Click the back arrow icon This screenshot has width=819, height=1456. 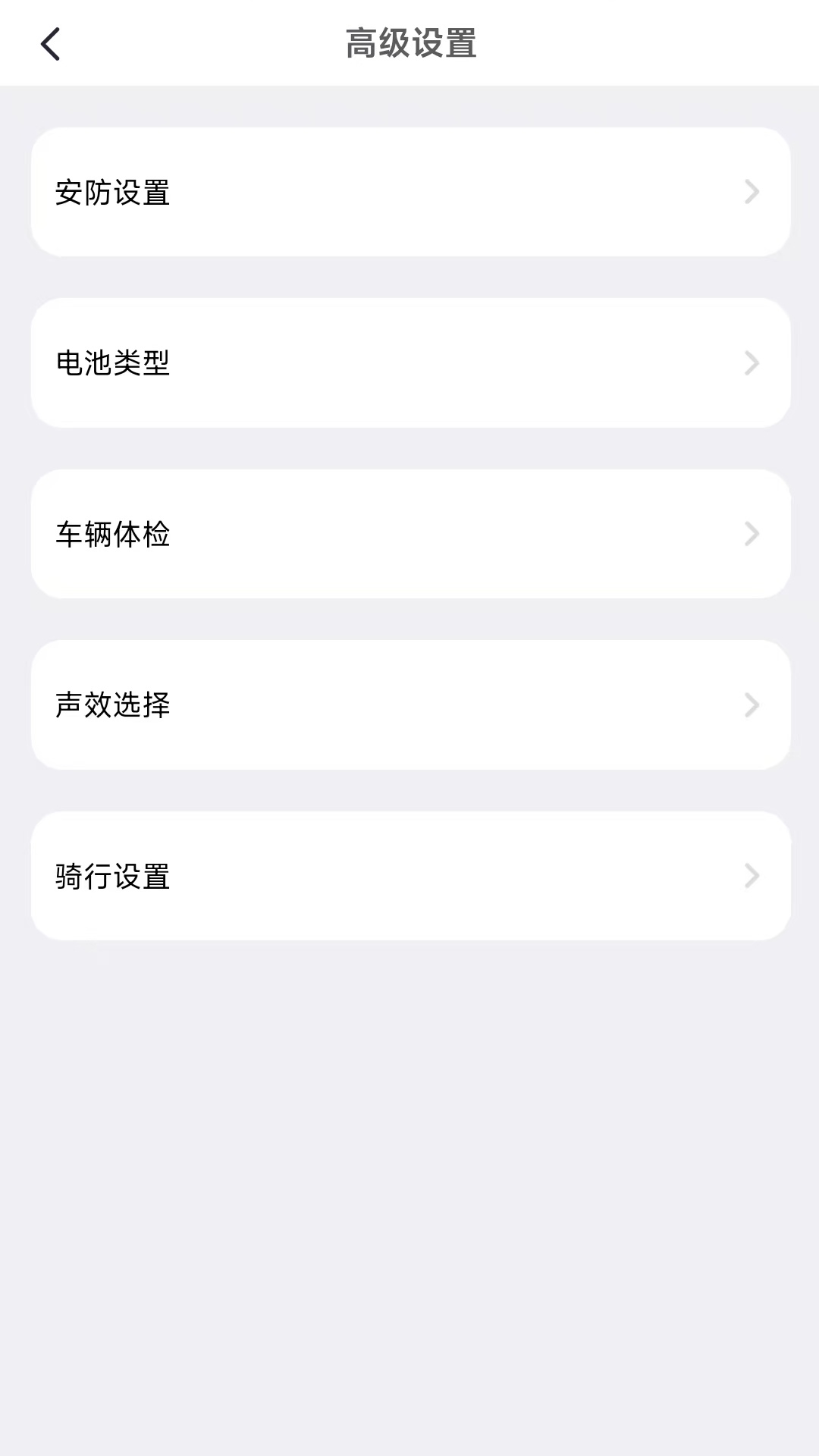pyautogui.click(x=50, y=43)
